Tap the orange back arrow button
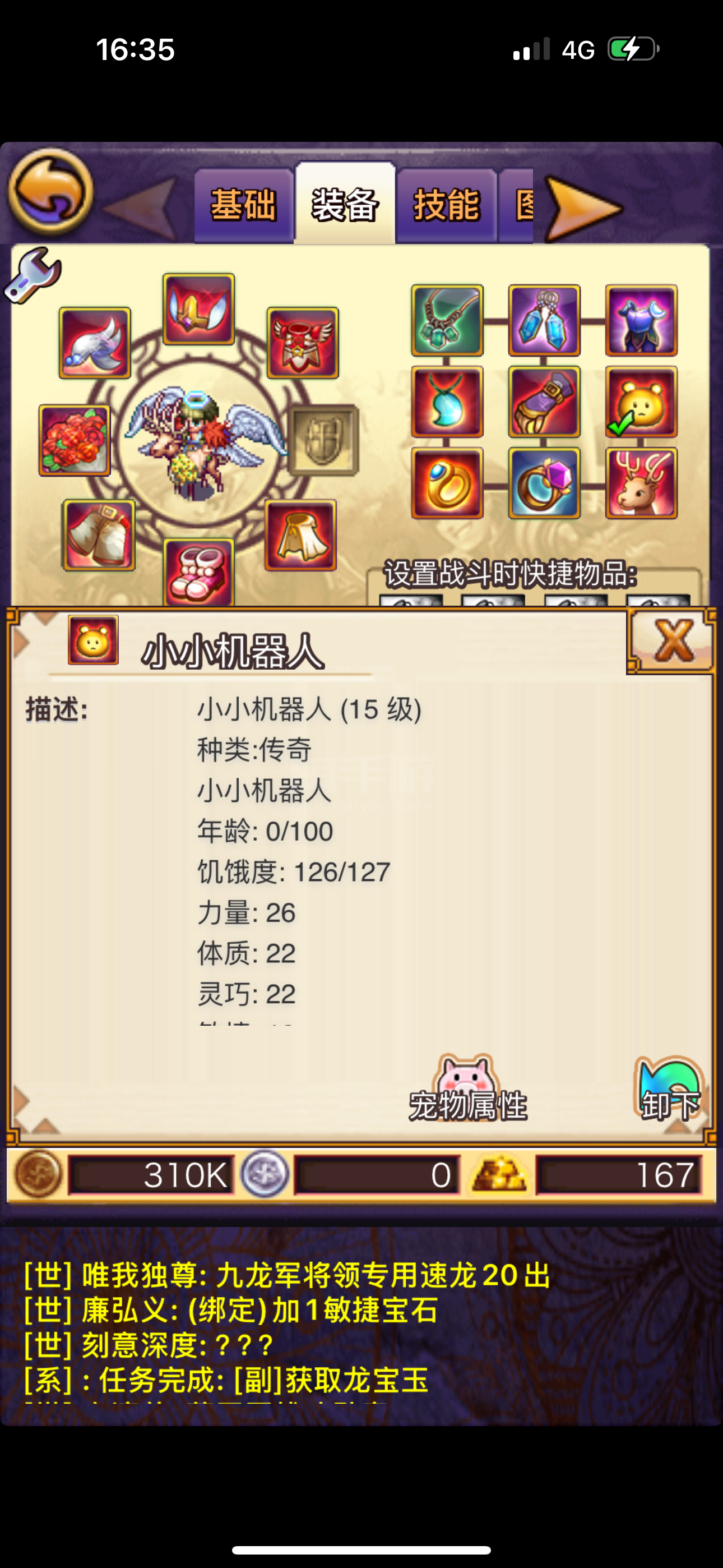 click(50, 192)
